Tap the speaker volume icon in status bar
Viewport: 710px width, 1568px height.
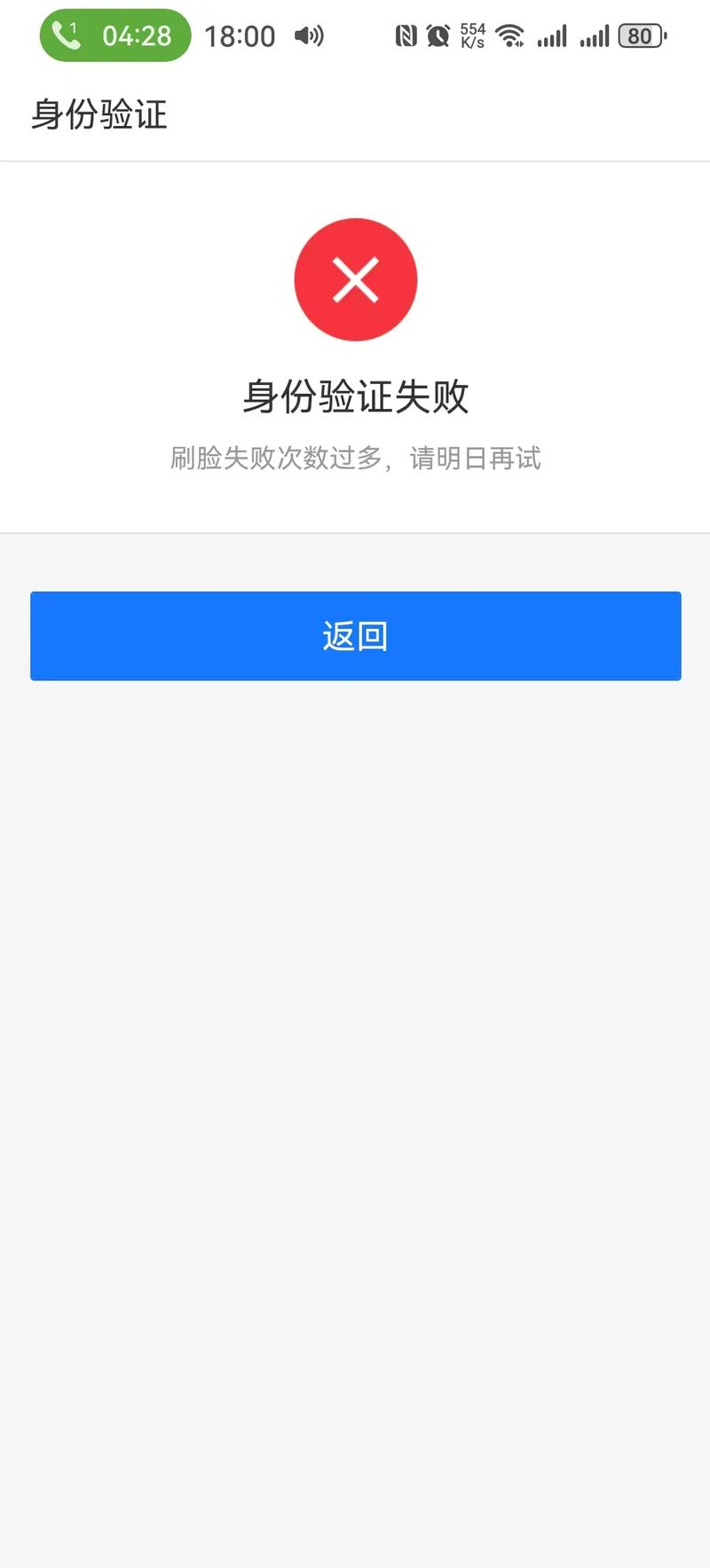[x=308, y=35]
